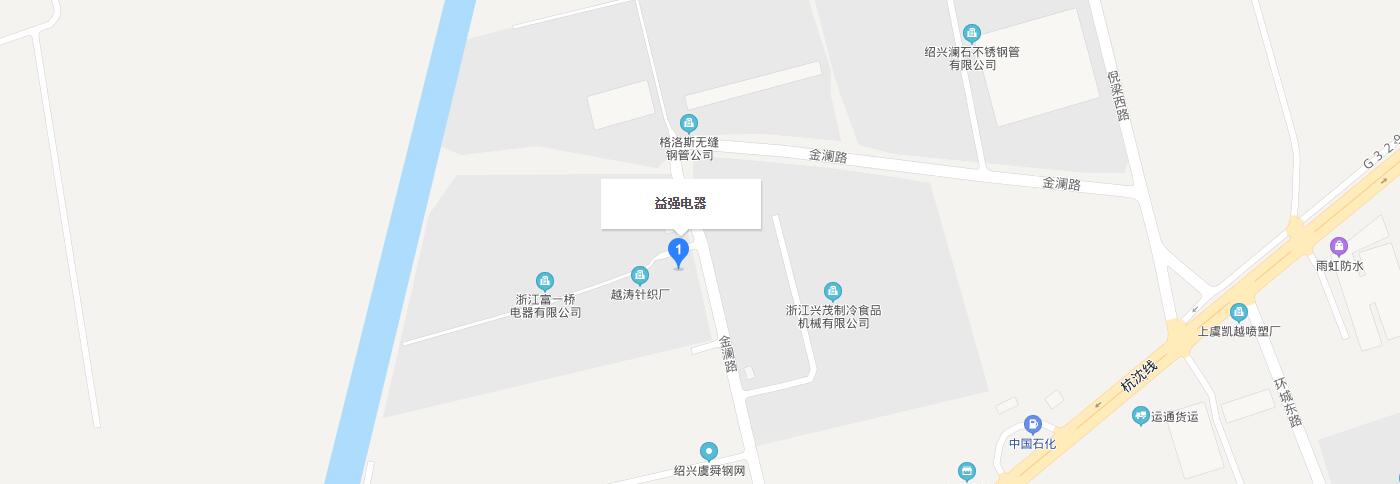1400x484 pixels.
Task: Select the 中国石化 gas station icon
Action: click(x=1032, y=425)
